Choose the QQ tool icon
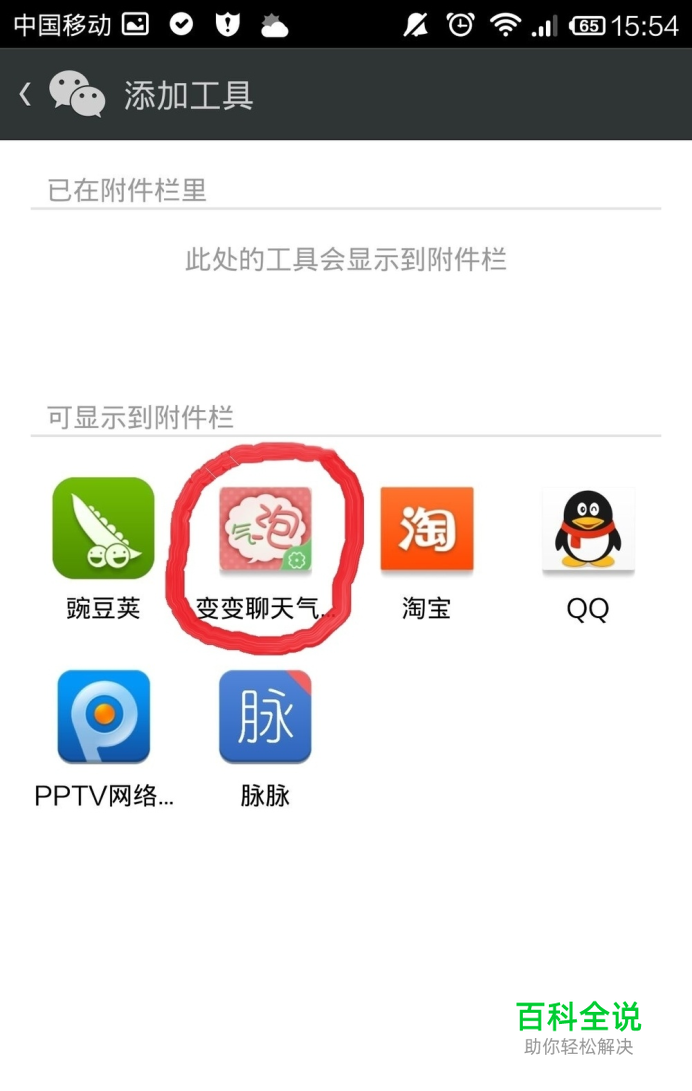The height and width of the screenshot is (1091, 692). click(588, 530)
